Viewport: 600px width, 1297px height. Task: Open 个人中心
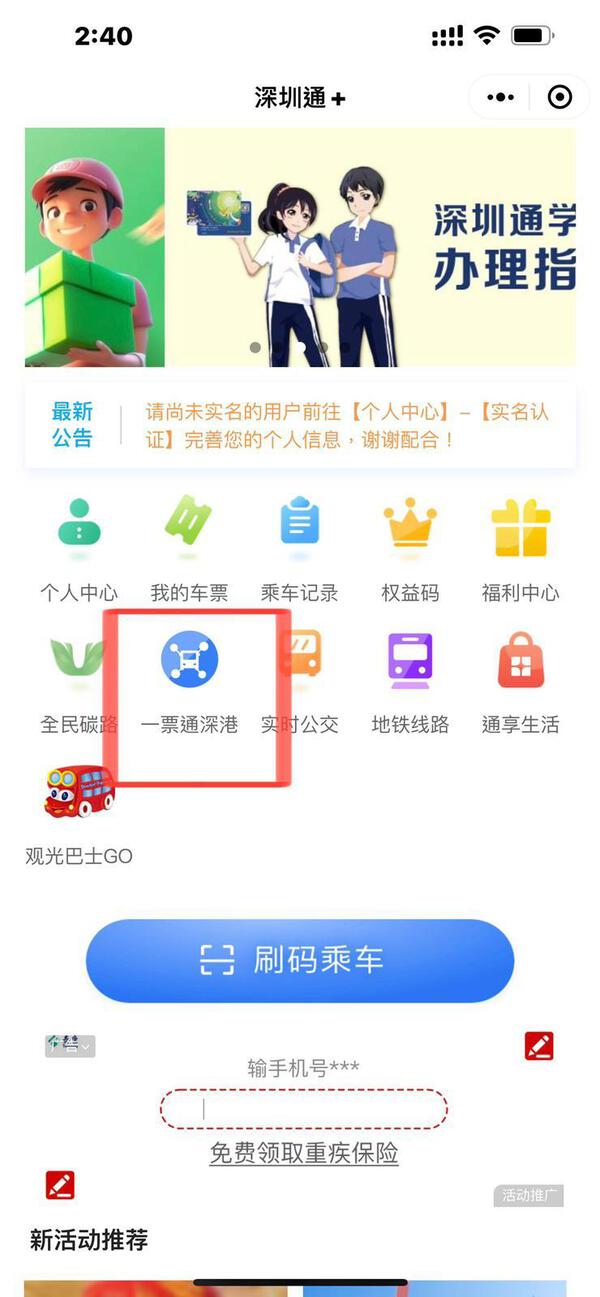click(78, 551)
